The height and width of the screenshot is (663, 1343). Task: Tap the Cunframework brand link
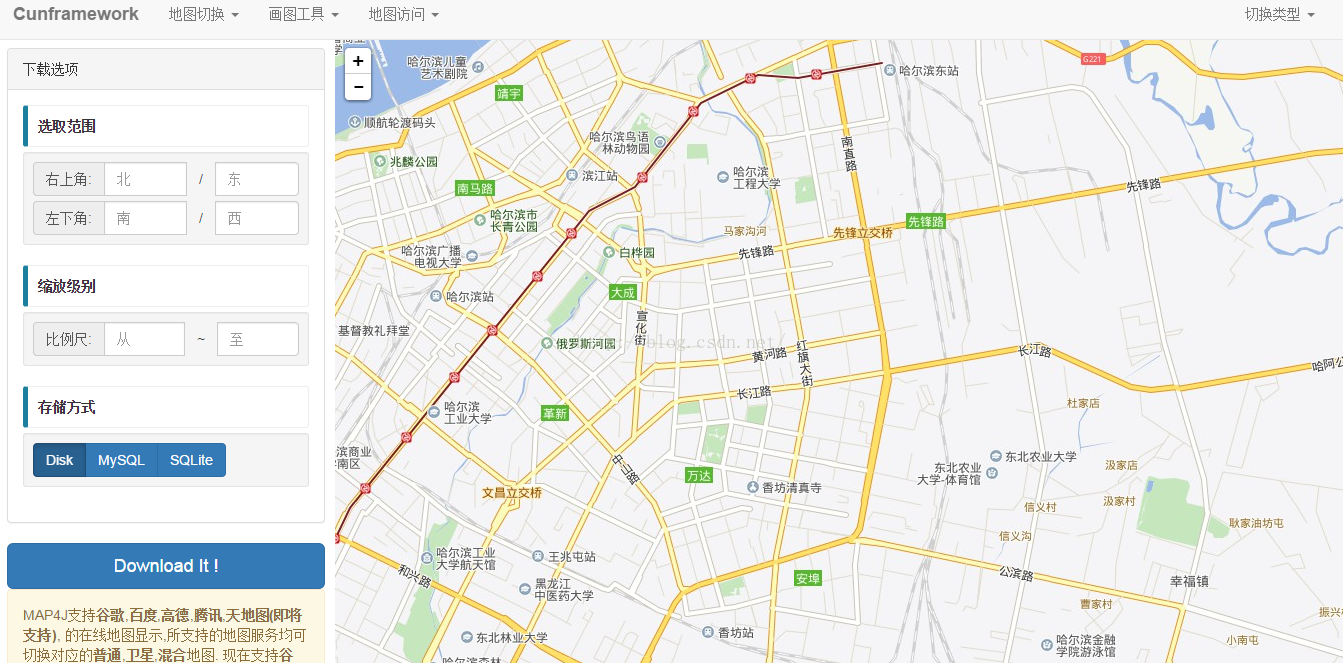coord(76,14)
